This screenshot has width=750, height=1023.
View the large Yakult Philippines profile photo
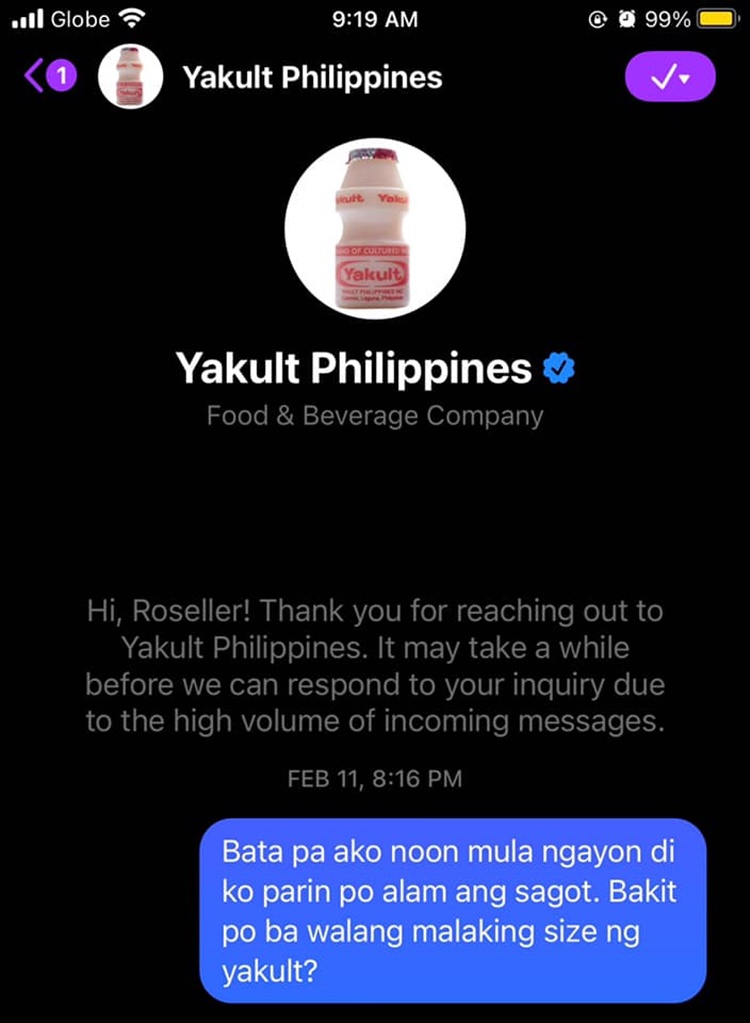[375, 229]
